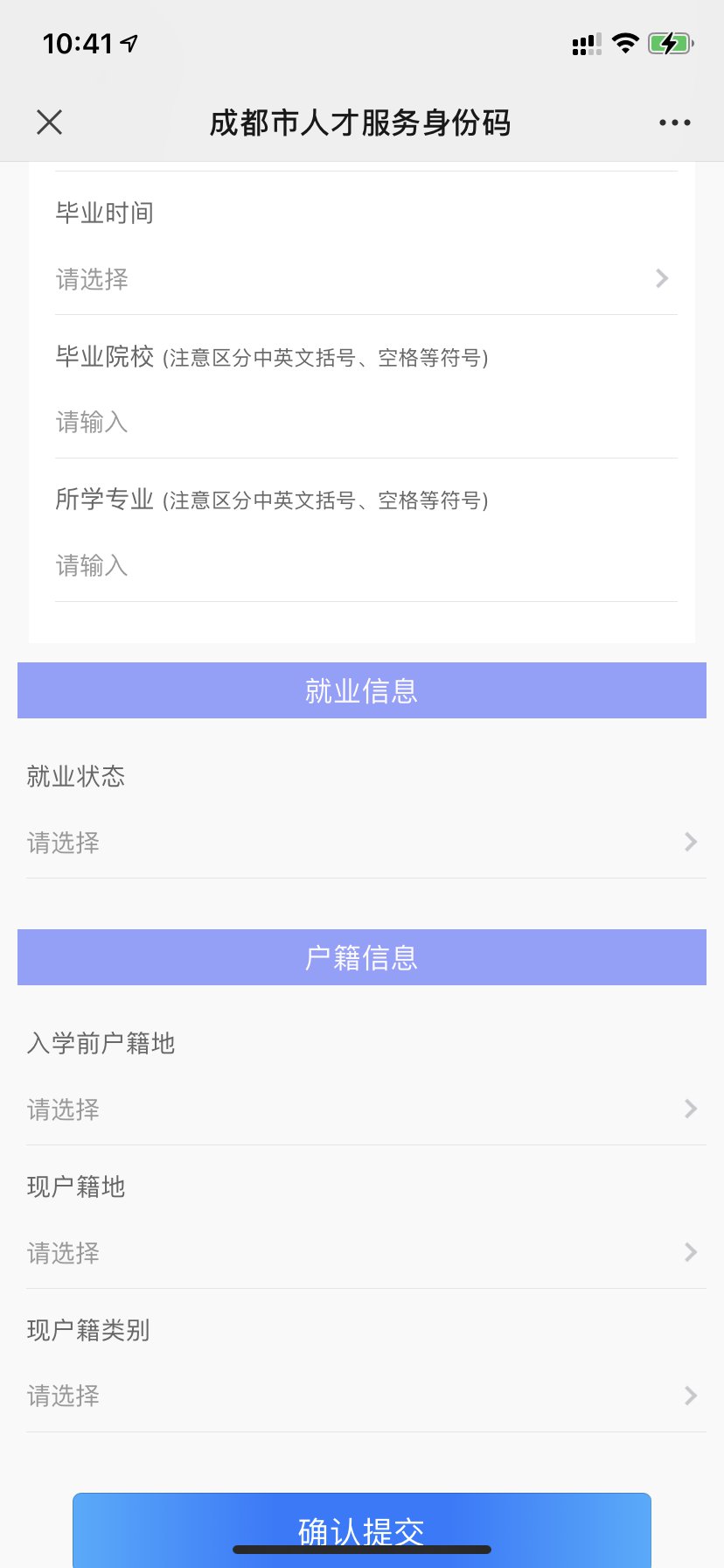Open the three-dot more options menu
The height and width of the screenshot is (1568, 724).
point(674,122)
